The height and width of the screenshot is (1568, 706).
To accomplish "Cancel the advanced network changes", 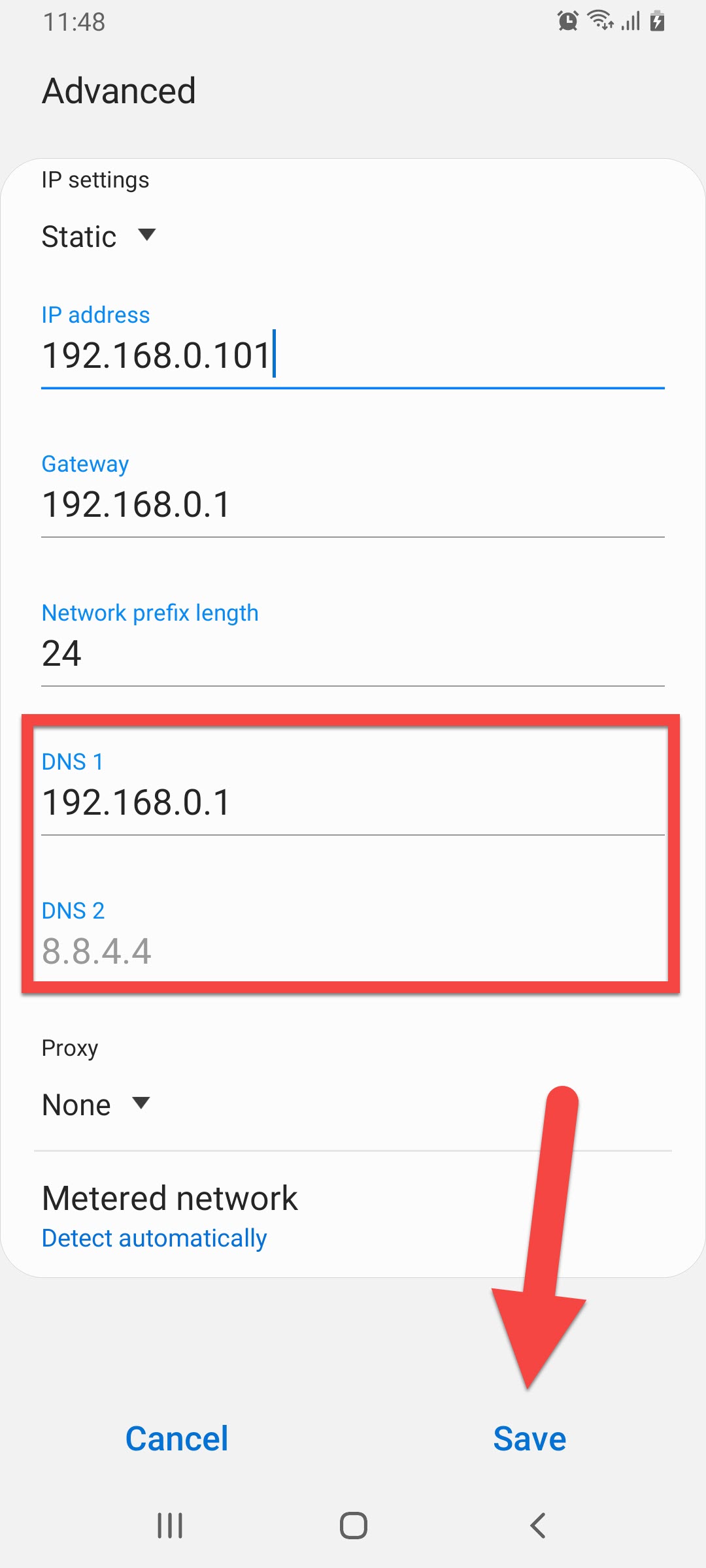I will [176, 1439].
